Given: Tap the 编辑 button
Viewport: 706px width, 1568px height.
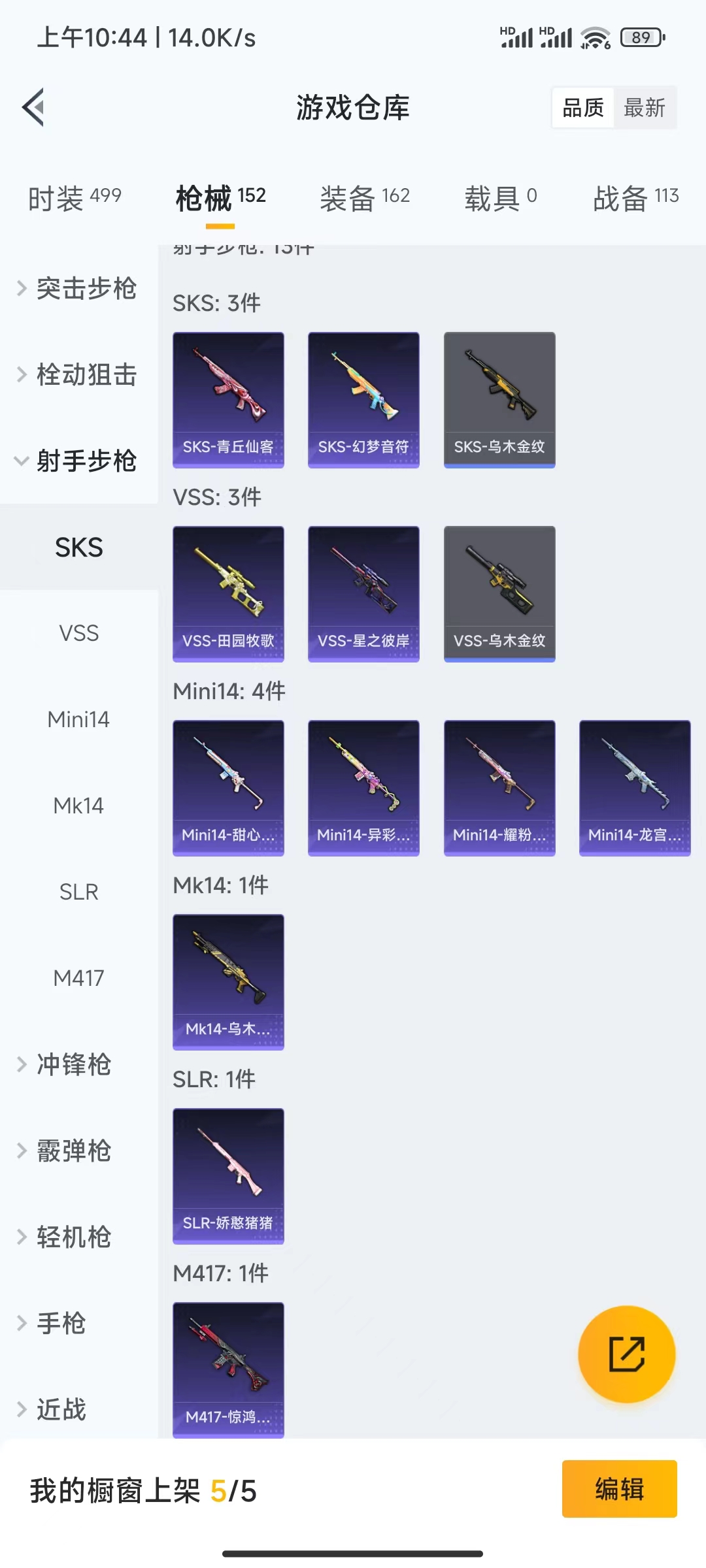Looking at the screenshot, I should pos(619,1489).
